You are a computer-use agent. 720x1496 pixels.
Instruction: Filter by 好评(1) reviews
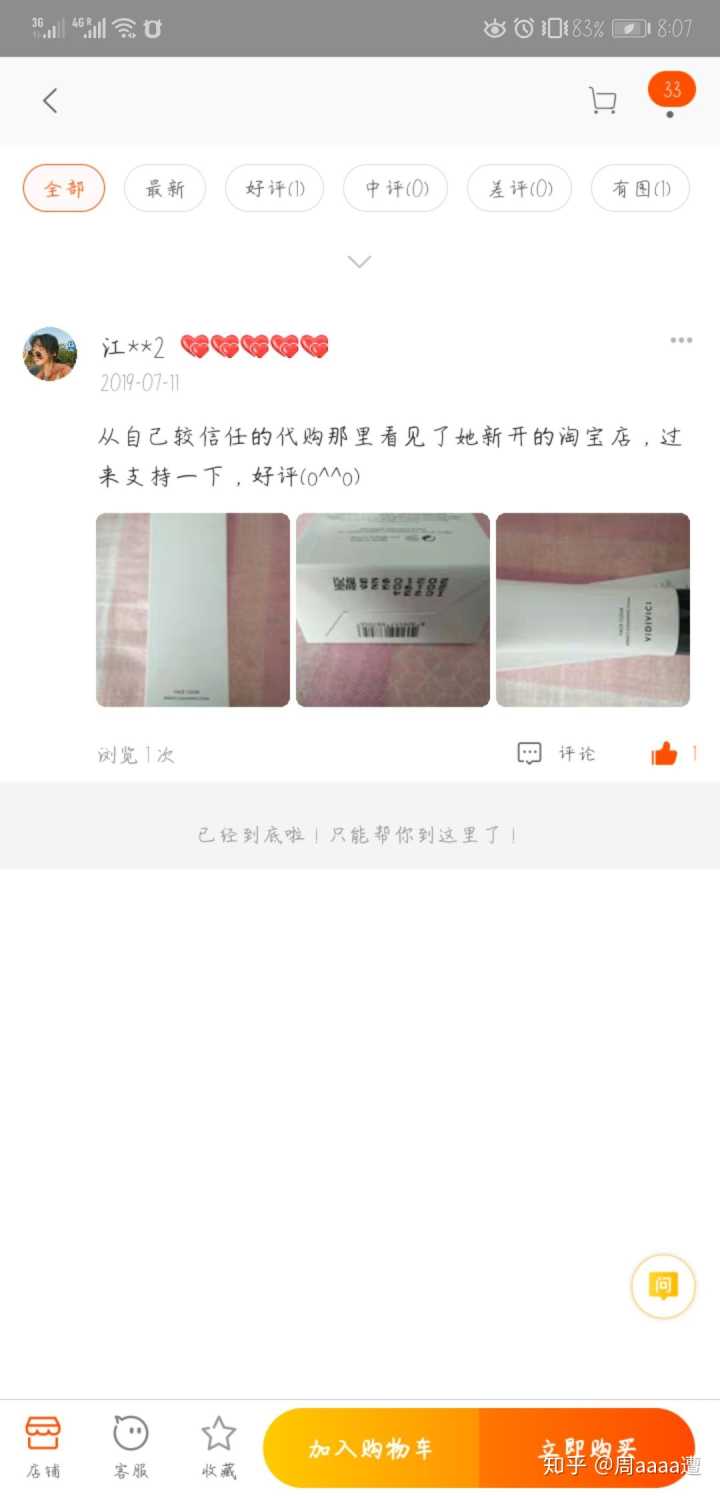[x=274, y=188]
